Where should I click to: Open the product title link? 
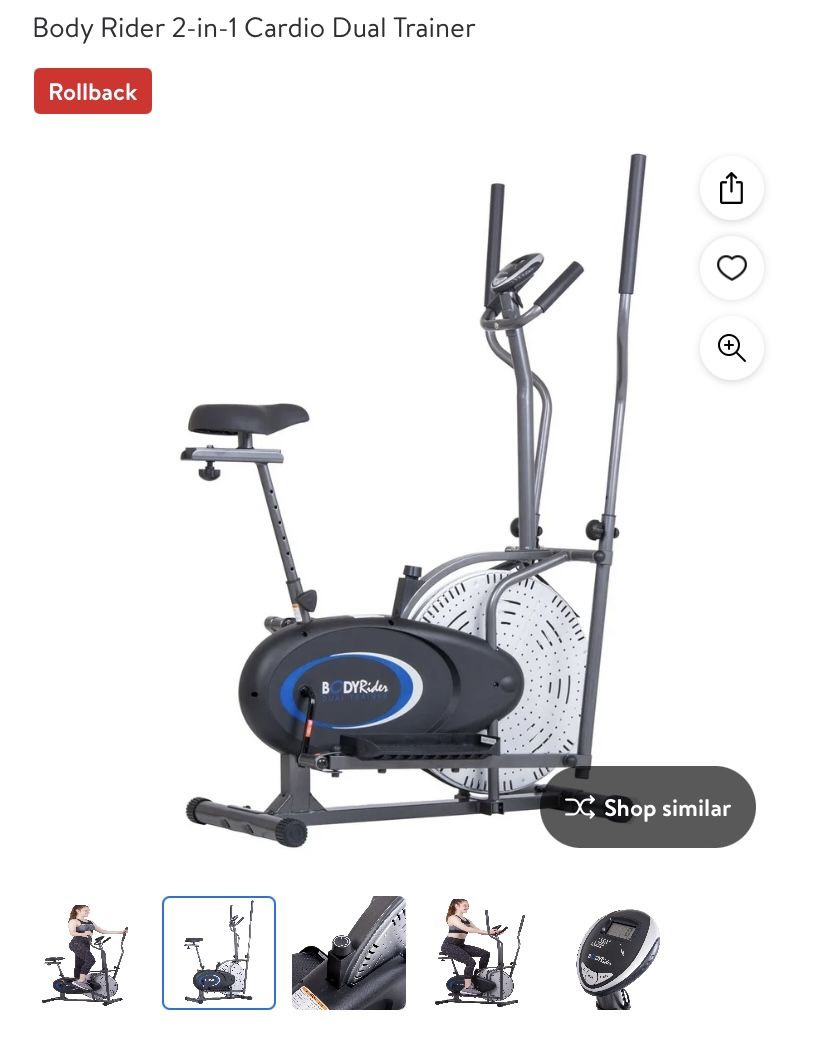(x=254, y=28)
